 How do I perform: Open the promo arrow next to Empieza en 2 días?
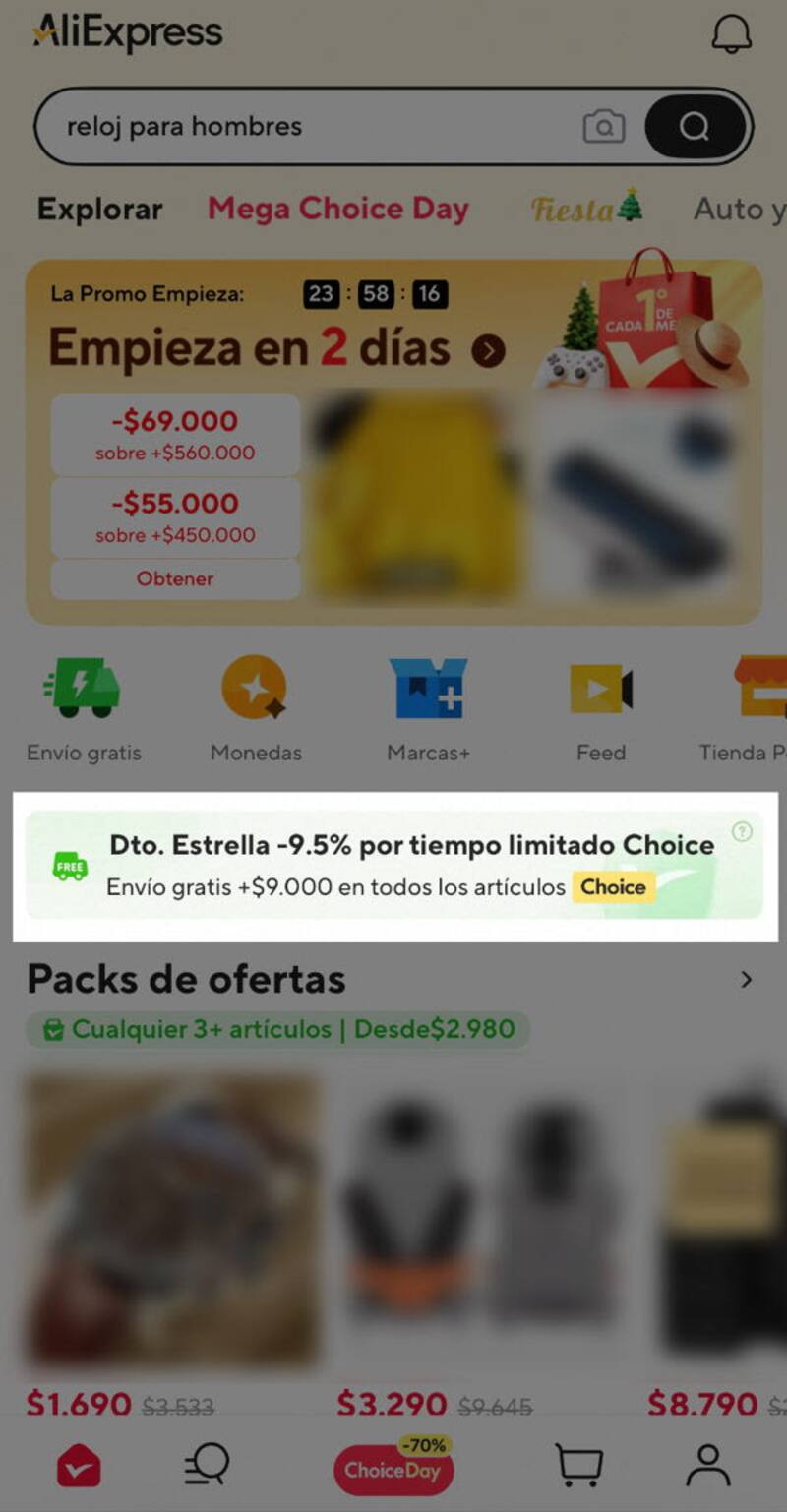coord(488,350)
